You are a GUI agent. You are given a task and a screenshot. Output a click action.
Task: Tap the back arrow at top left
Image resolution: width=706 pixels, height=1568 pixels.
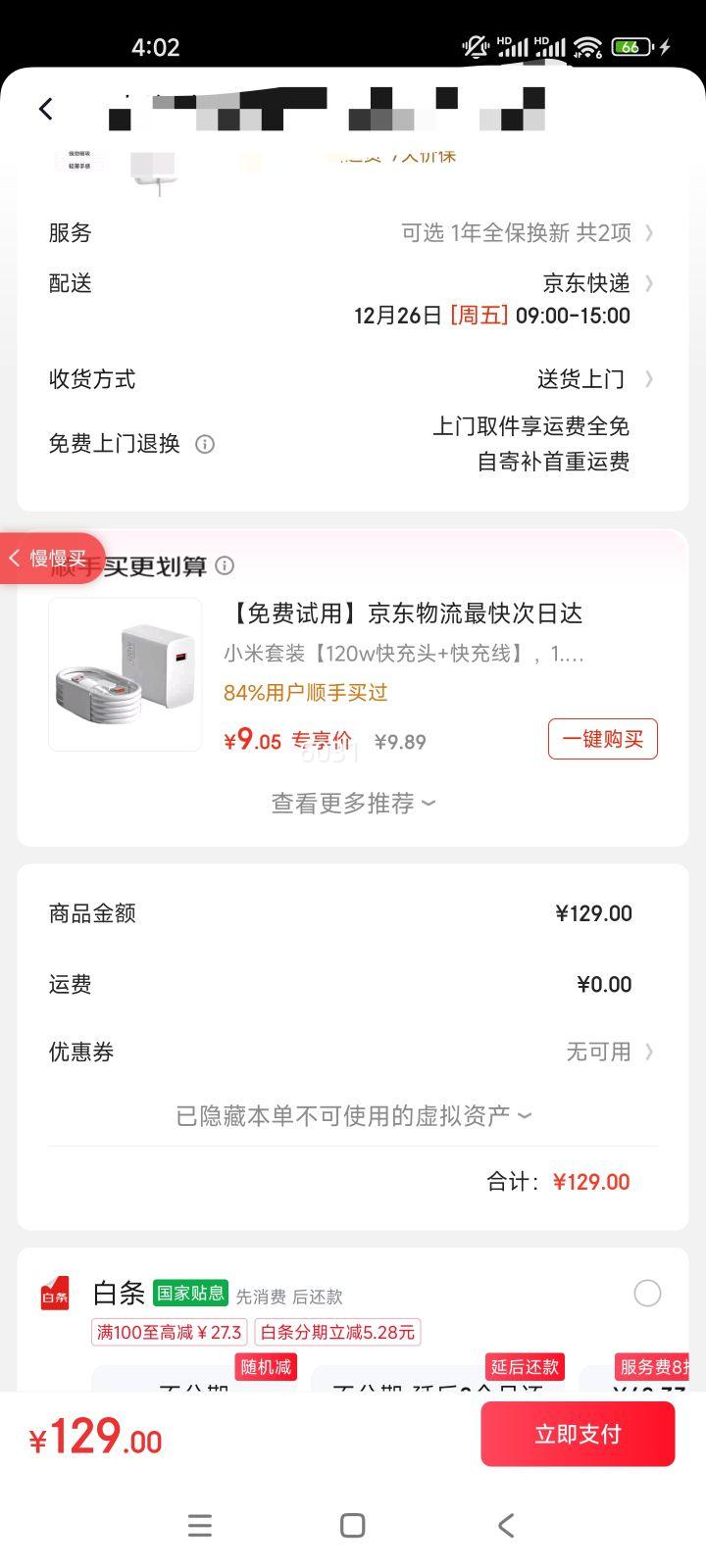click(46, 109)
